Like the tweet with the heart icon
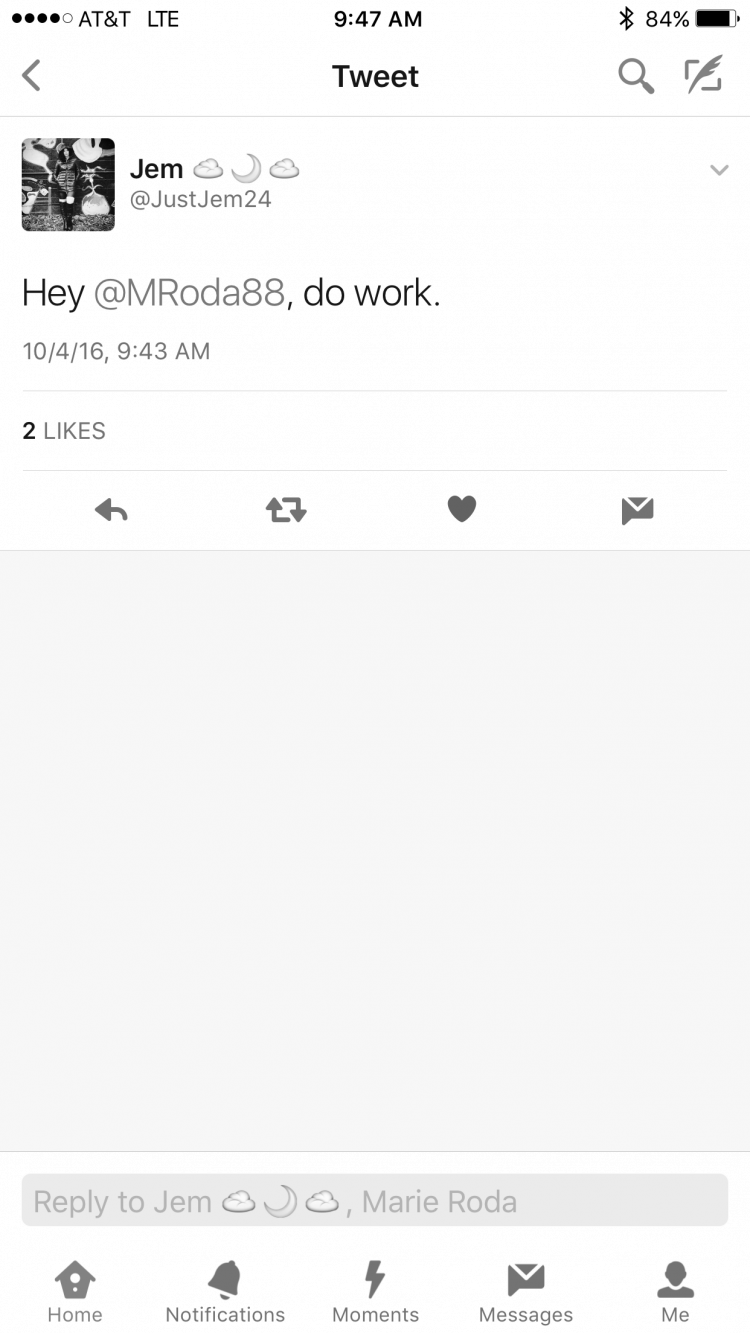Viewport: 750px width, 1333px height. click(461, 510)
